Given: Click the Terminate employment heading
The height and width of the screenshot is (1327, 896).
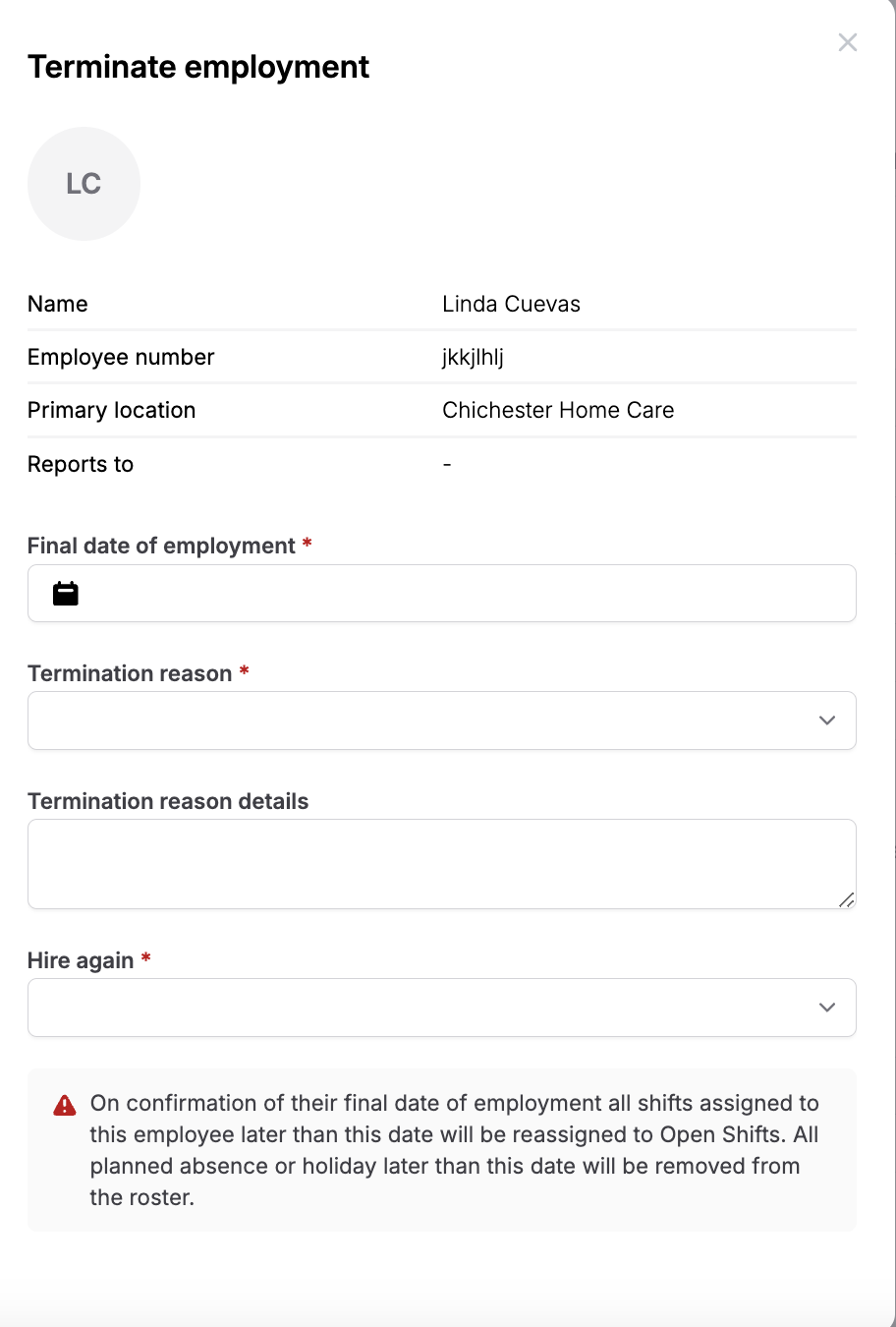Looking at the screenshot, I should click(x=198, y=67).
